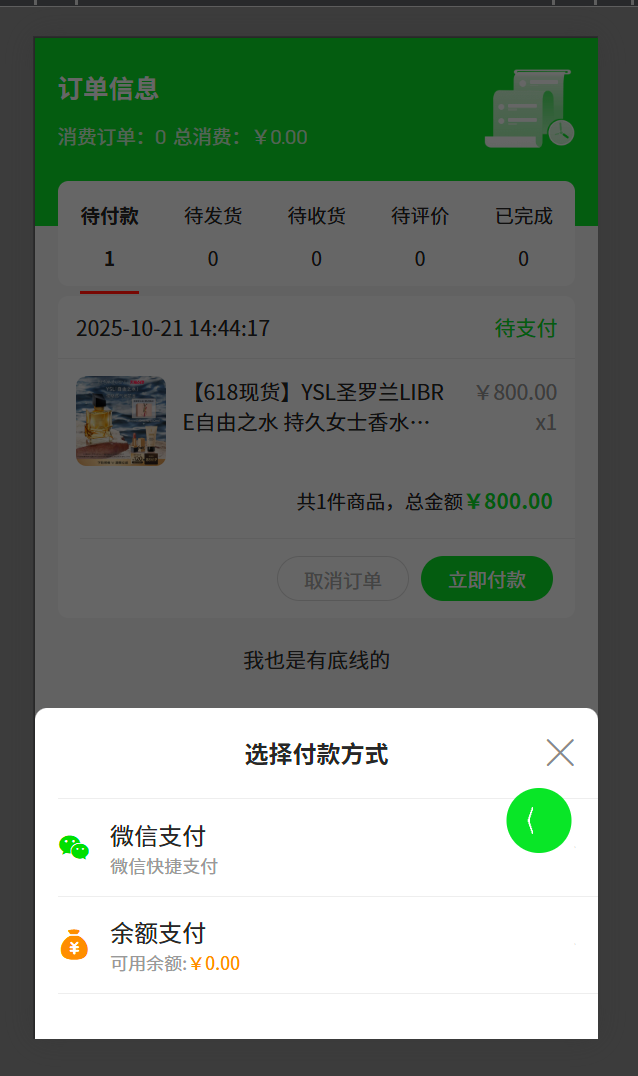The height and width of the screenshot is (1076, 638).
Task: Close the payment method sheet
Action: click(560, 753)
